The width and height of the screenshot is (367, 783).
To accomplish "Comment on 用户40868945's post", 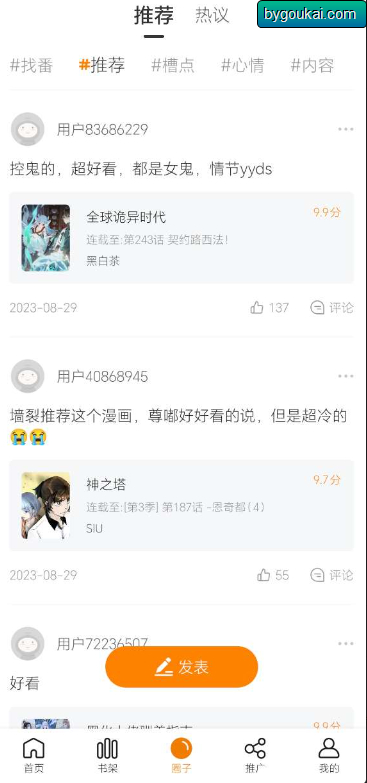I will pos(332,575).
